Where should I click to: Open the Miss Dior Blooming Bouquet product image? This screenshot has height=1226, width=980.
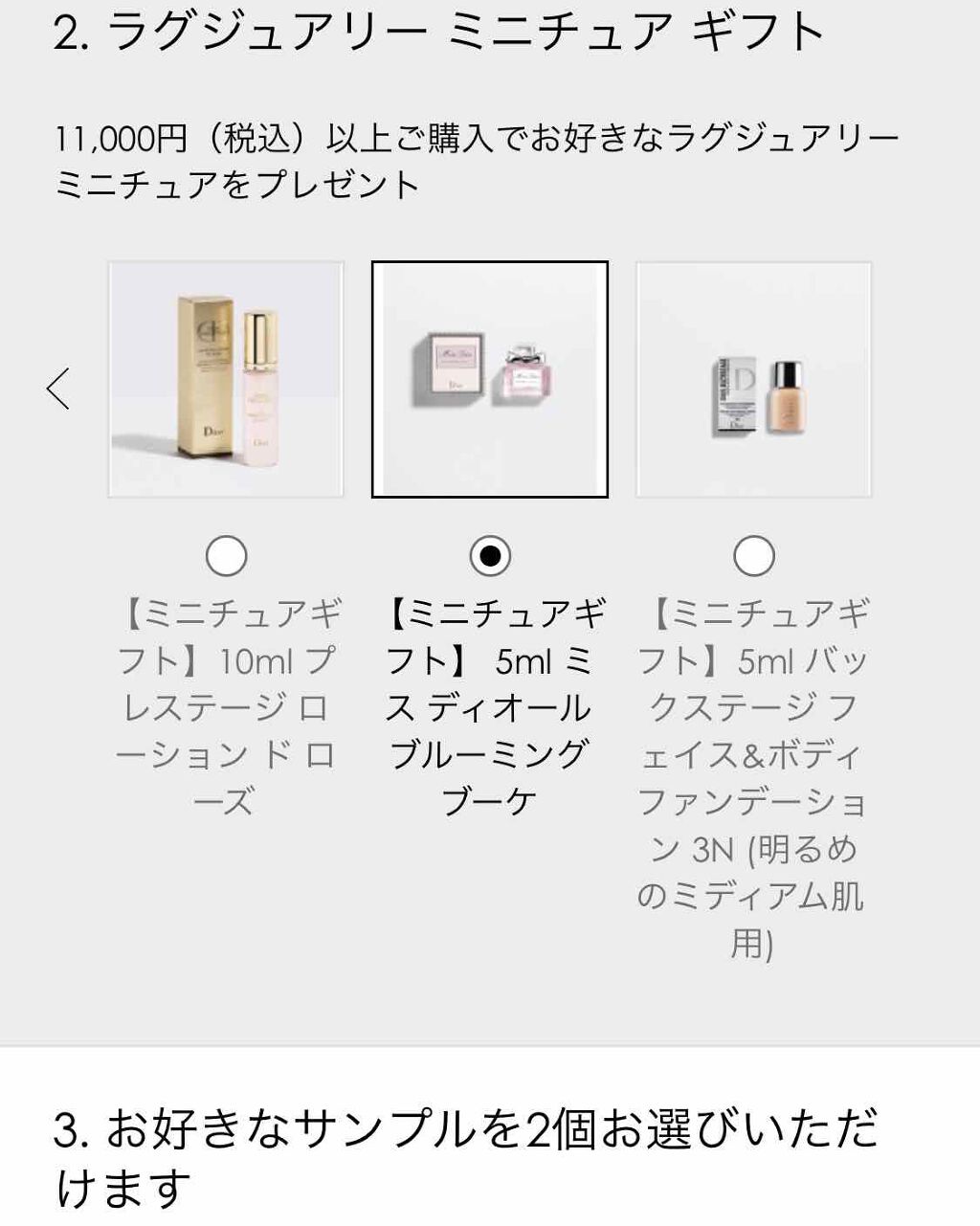491,377
